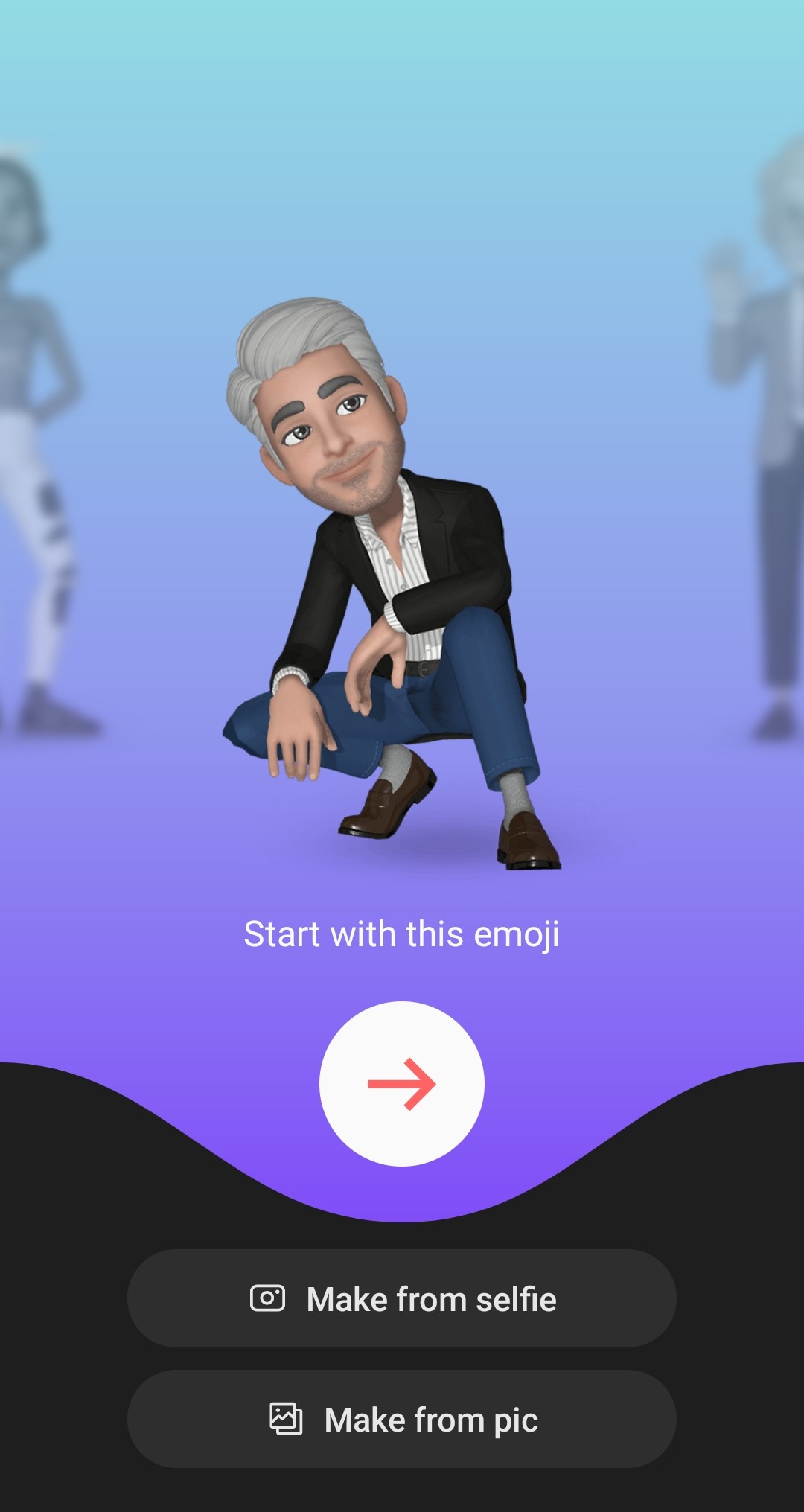804x1512 pixels.
Task: Tap the red arrow to start with emoji
Action: tap(402, 1083)
